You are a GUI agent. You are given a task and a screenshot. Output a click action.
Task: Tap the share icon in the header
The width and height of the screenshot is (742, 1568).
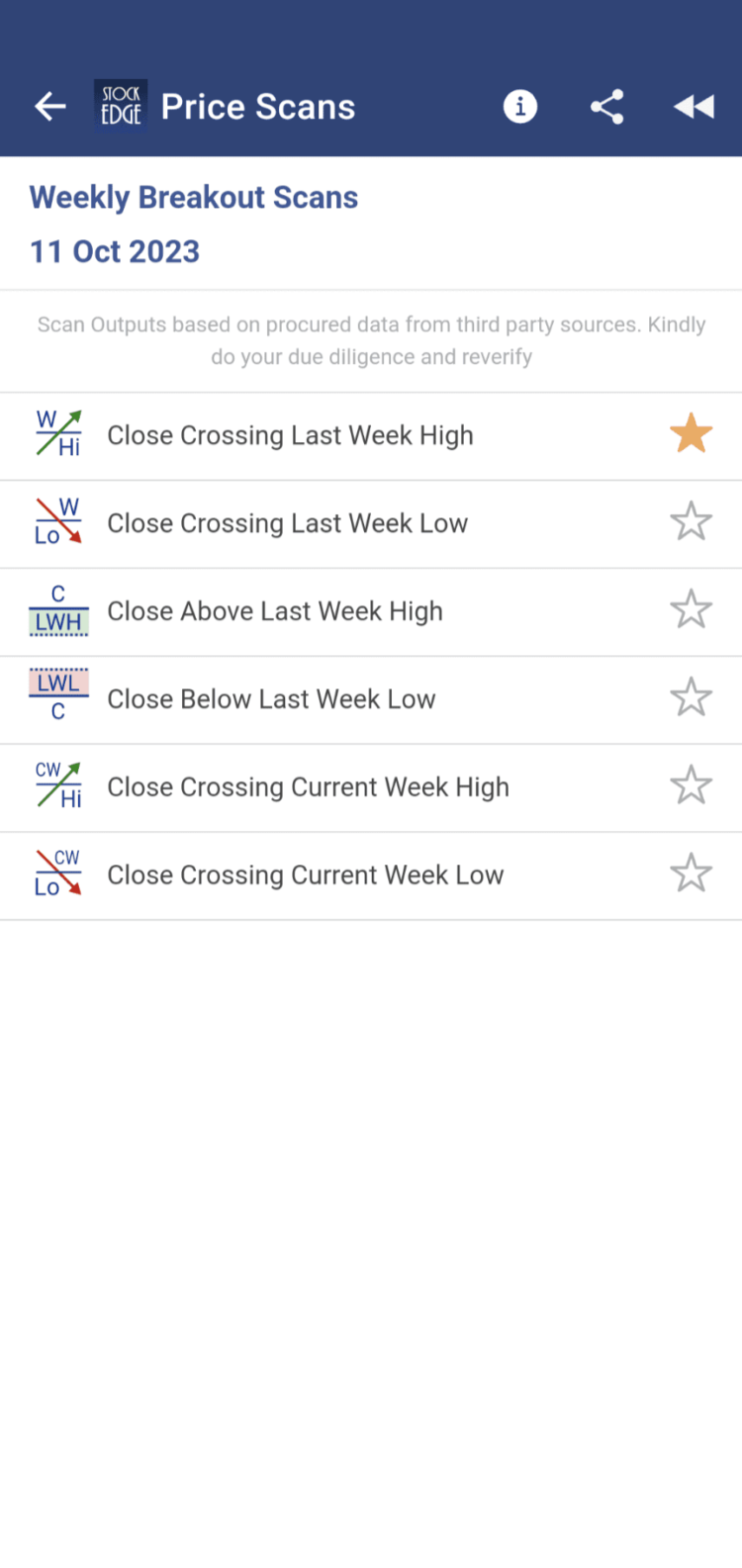point(606,106)
